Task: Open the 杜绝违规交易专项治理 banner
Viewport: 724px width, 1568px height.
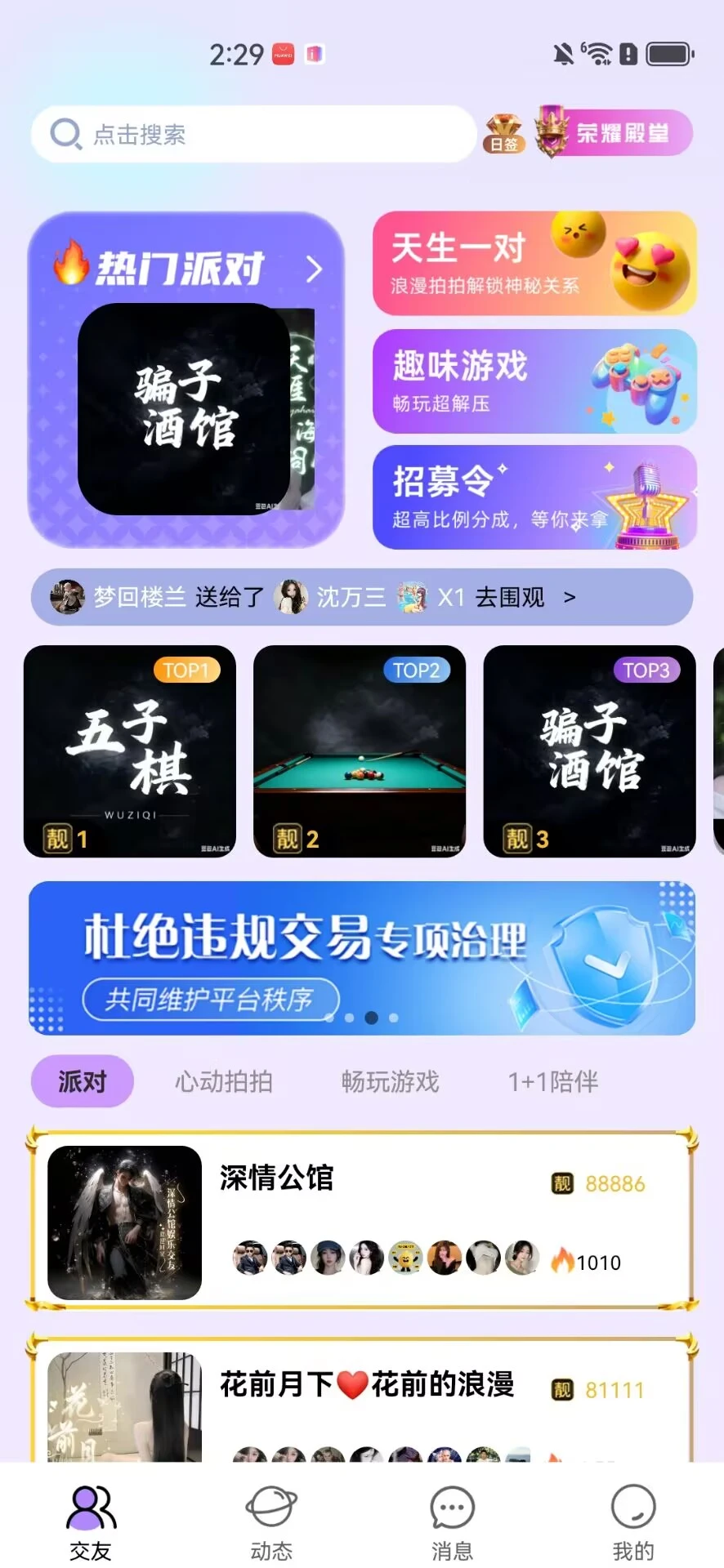Action: (x=361, y=958)
